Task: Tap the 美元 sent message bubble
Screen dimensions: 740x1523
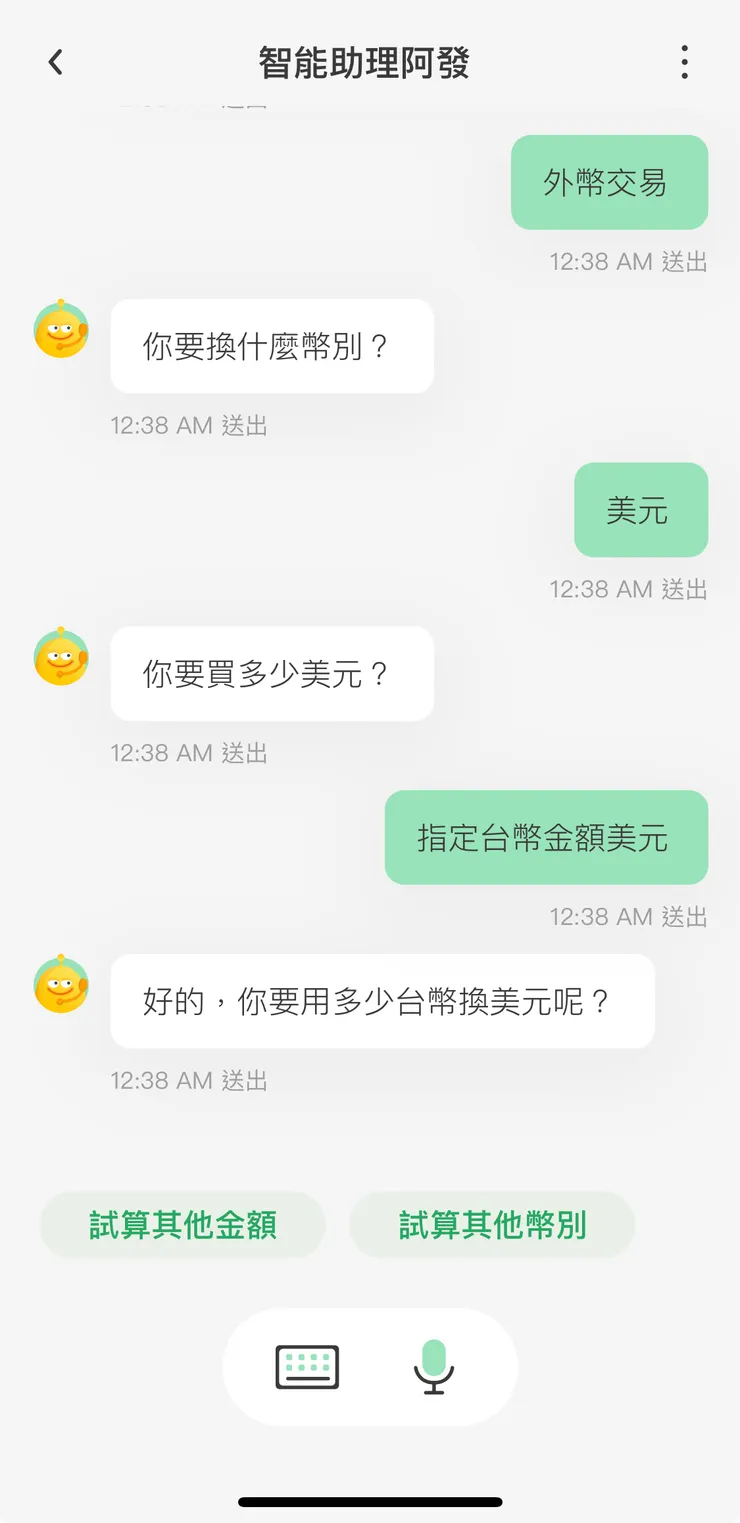Action: 640,509
